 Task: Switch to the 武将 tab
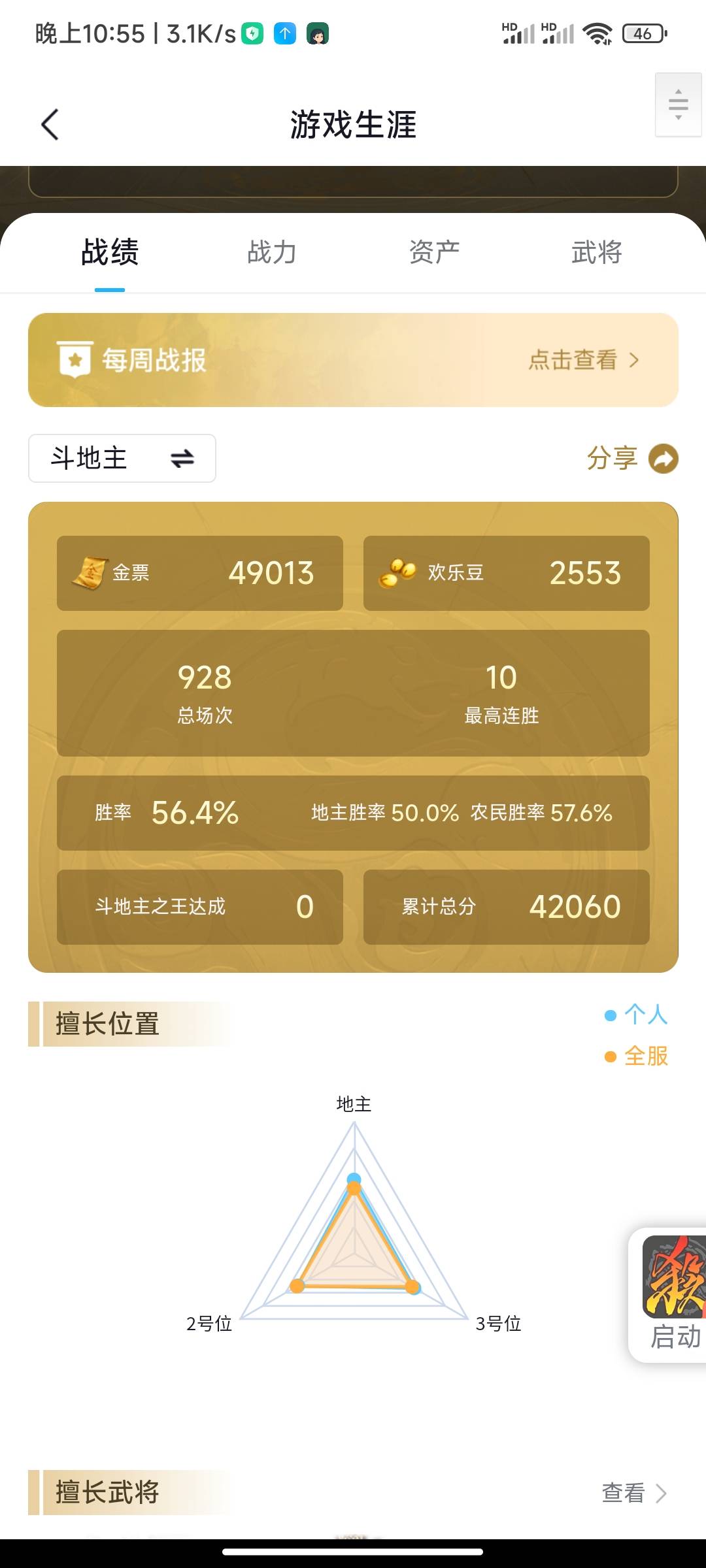click(x=596, y=252)
